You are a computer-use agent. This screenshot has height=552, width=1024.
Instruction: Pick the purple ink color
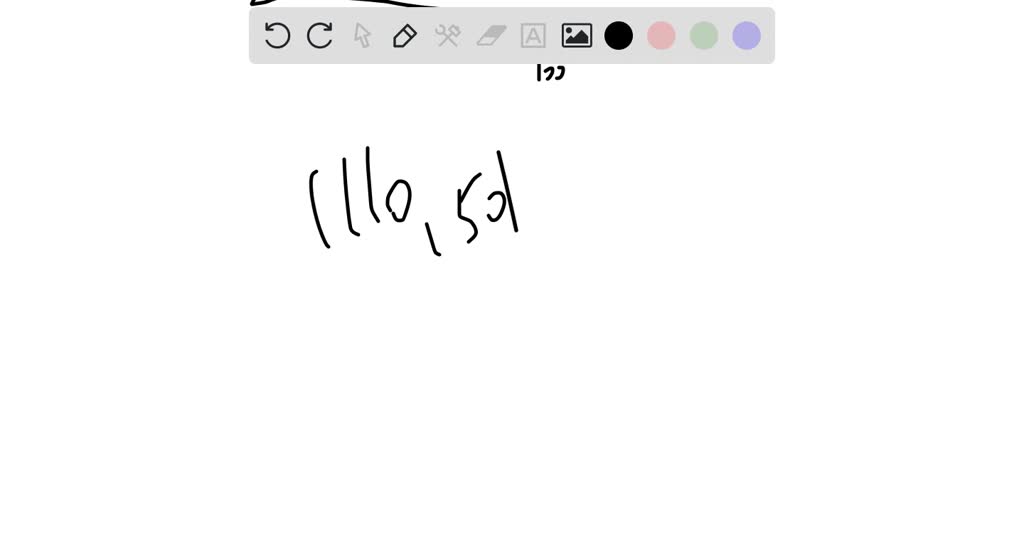coord(746,36)
